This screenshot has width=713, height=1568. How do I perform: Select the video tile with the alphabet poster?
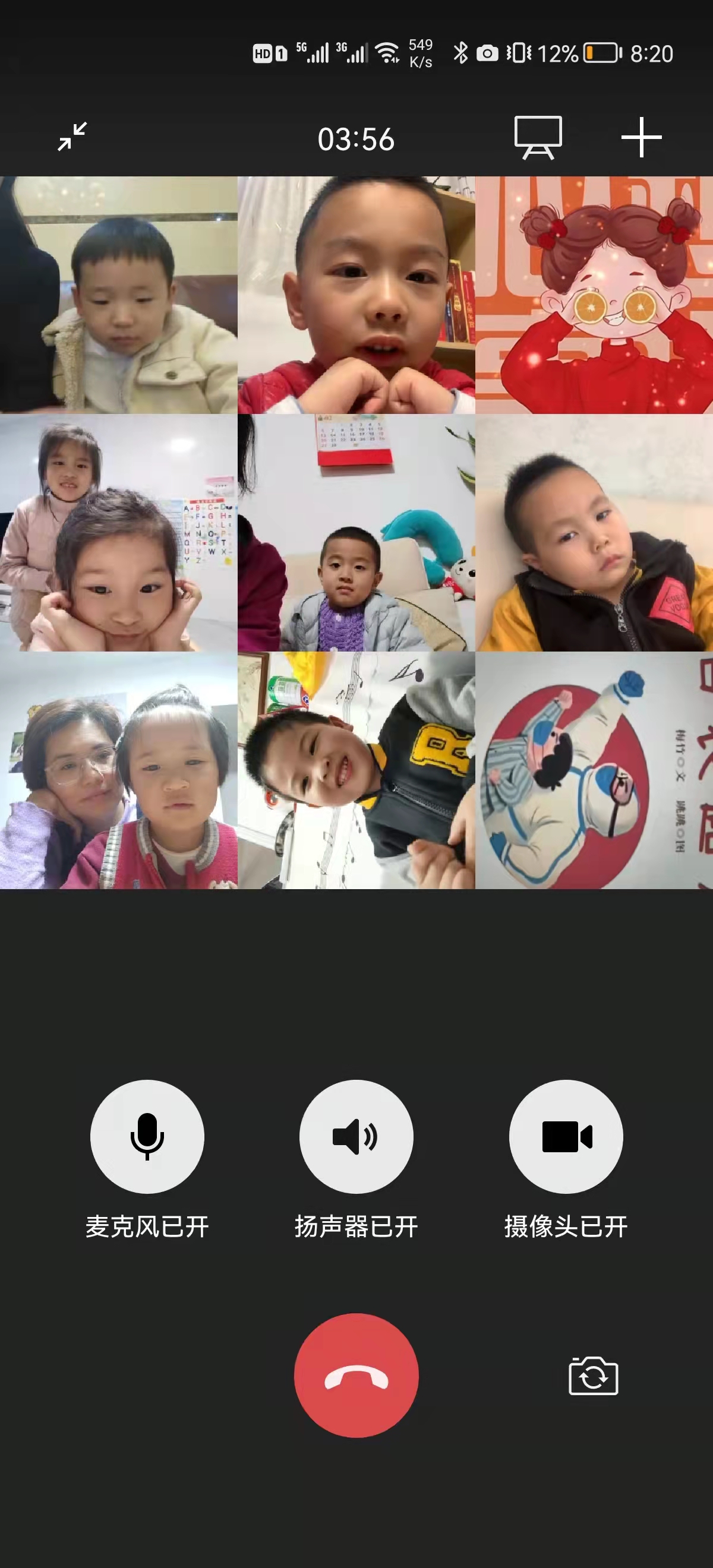click(119, 533)
